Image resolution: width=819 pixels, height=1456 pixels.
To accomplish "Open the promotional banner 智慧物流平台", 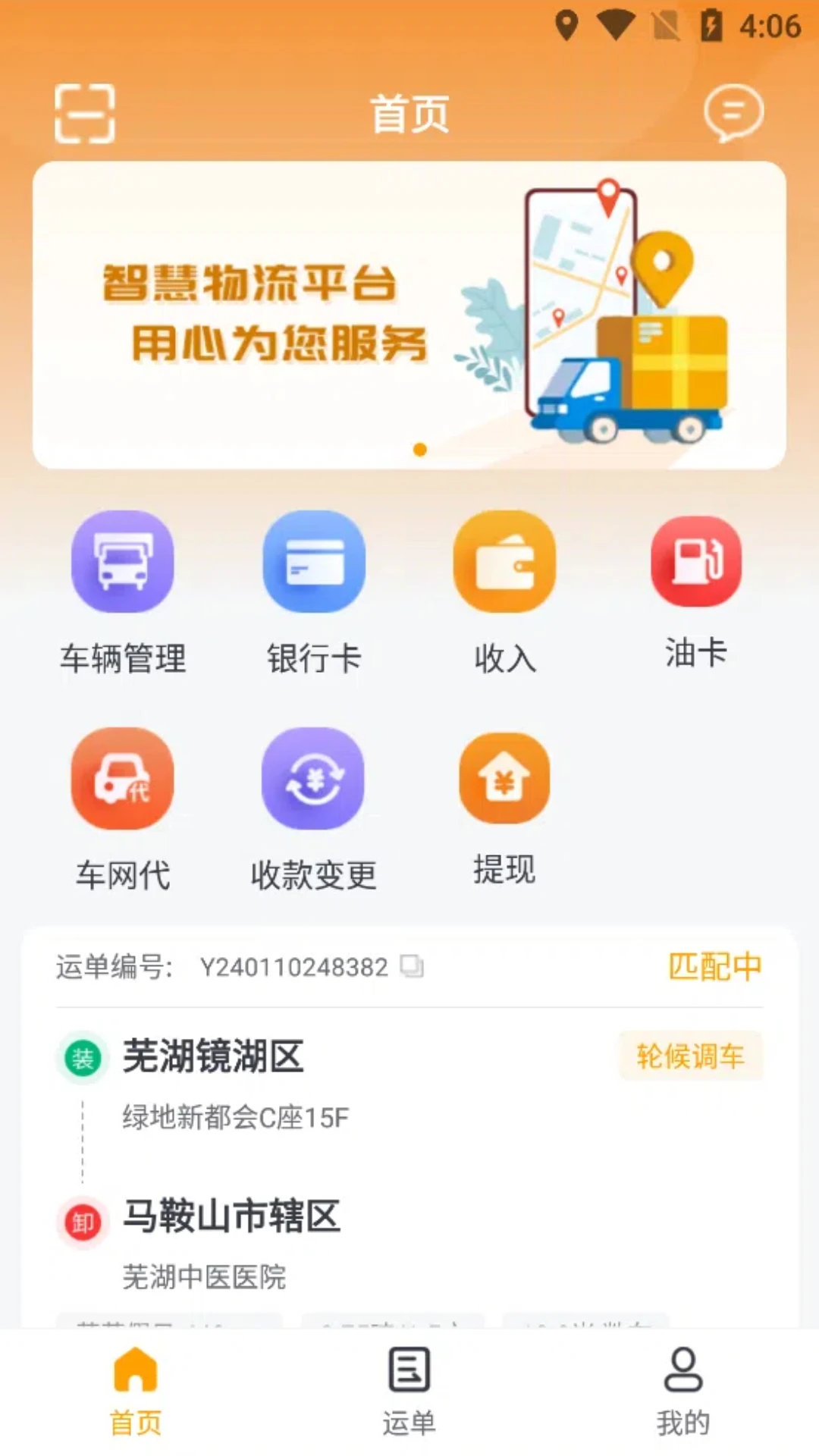I will click(x=409, y=311).
